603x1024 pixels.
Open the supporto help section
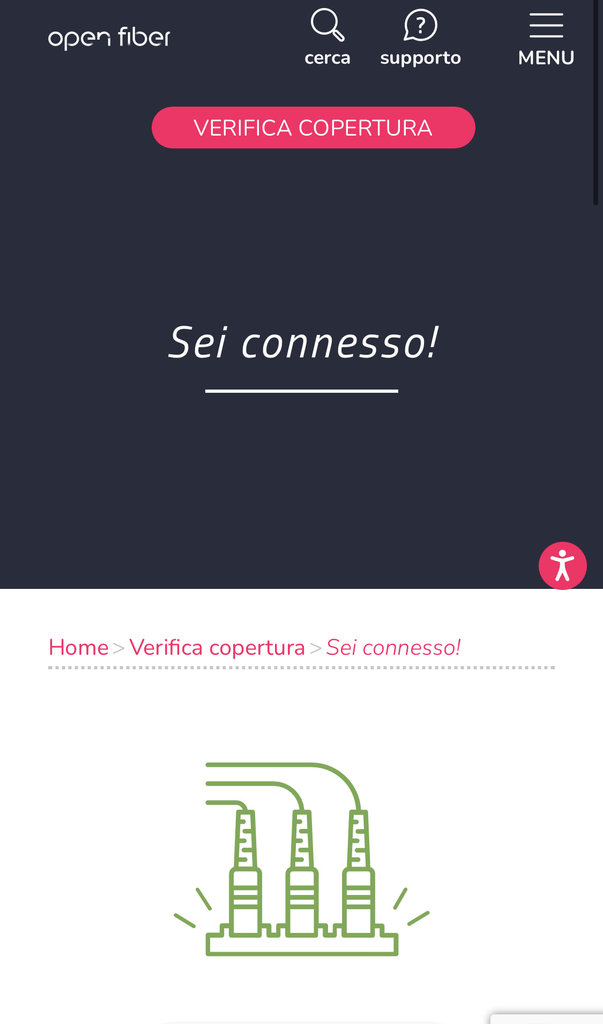[x=420, y=36]
